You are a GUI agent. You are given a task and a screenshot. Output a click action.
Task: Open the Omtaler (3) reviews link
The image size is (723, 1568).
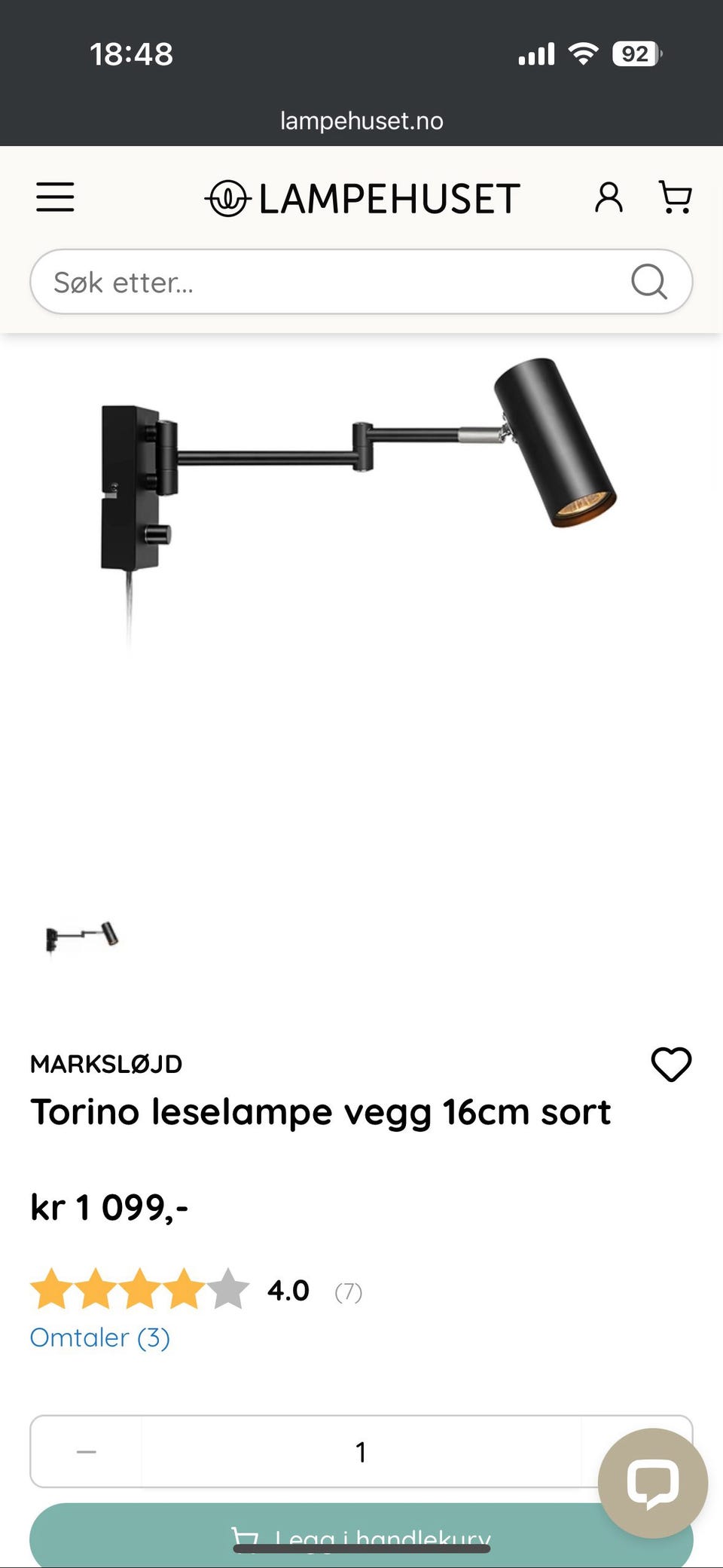pos(100,1338)
